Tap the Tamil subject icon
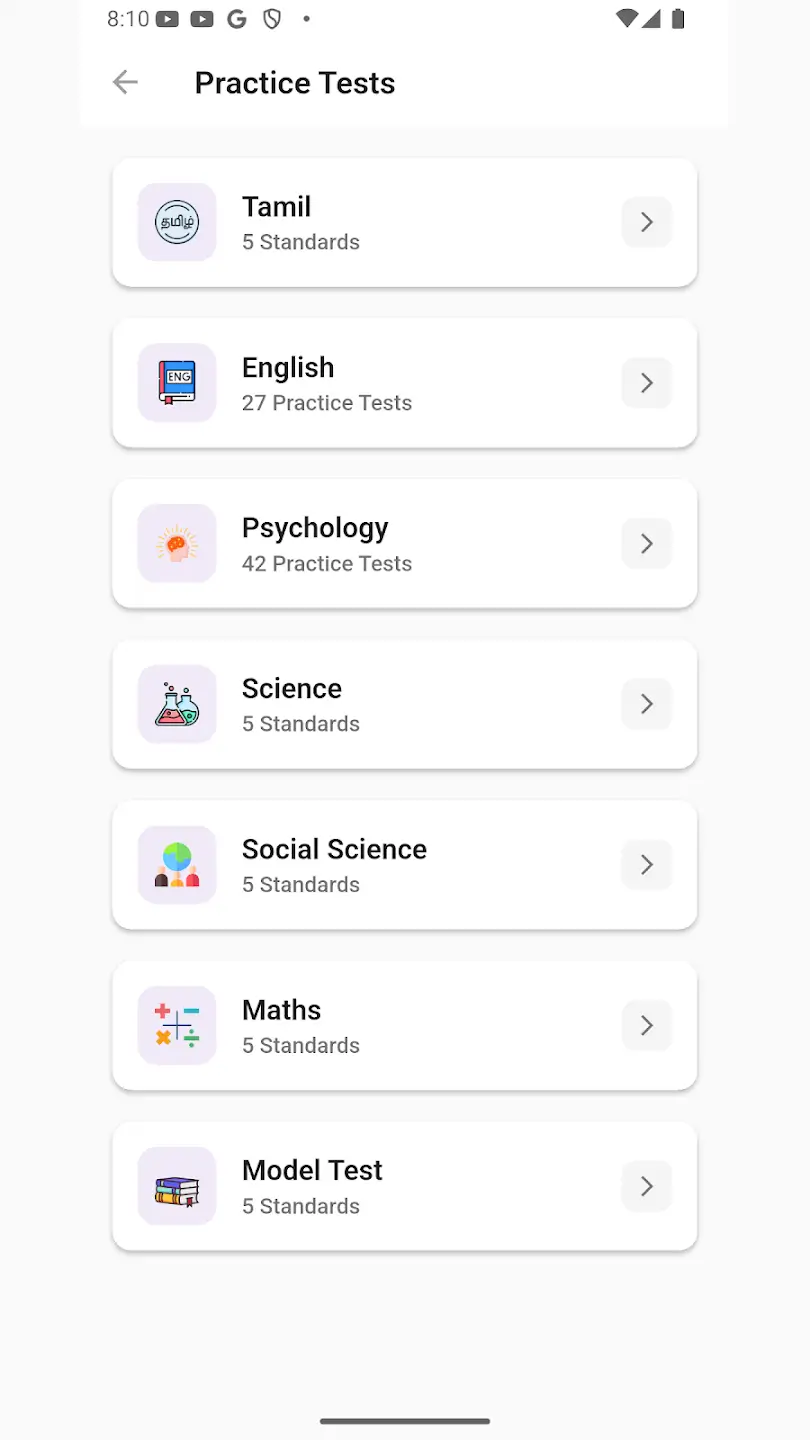 177,222
